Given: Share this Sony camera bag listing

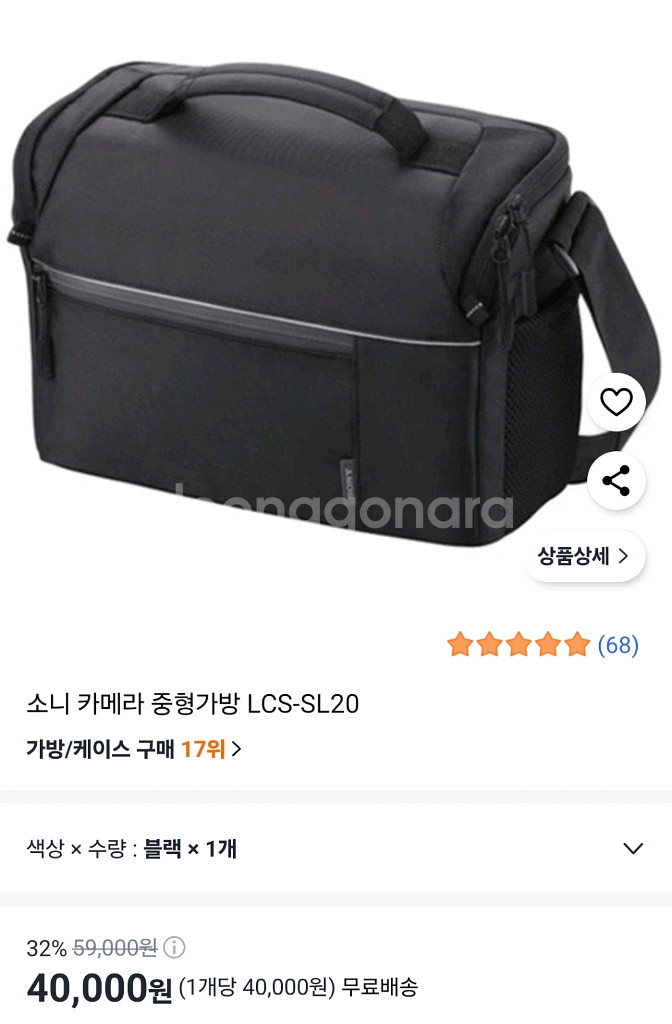Looking at the screenshot, I should [616, 481].
